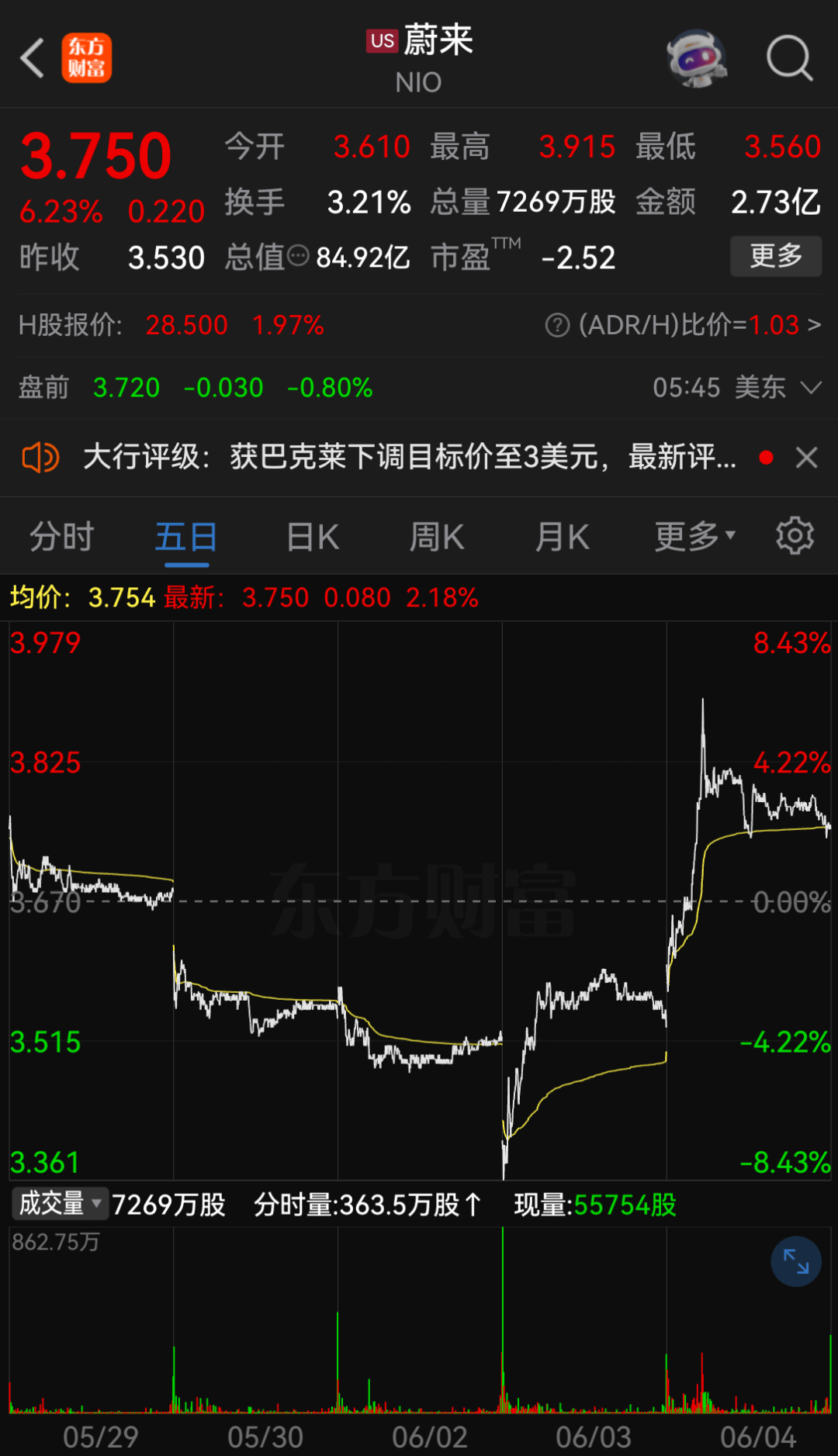Open the 美东 timezone chevron

tap(812, 387)
